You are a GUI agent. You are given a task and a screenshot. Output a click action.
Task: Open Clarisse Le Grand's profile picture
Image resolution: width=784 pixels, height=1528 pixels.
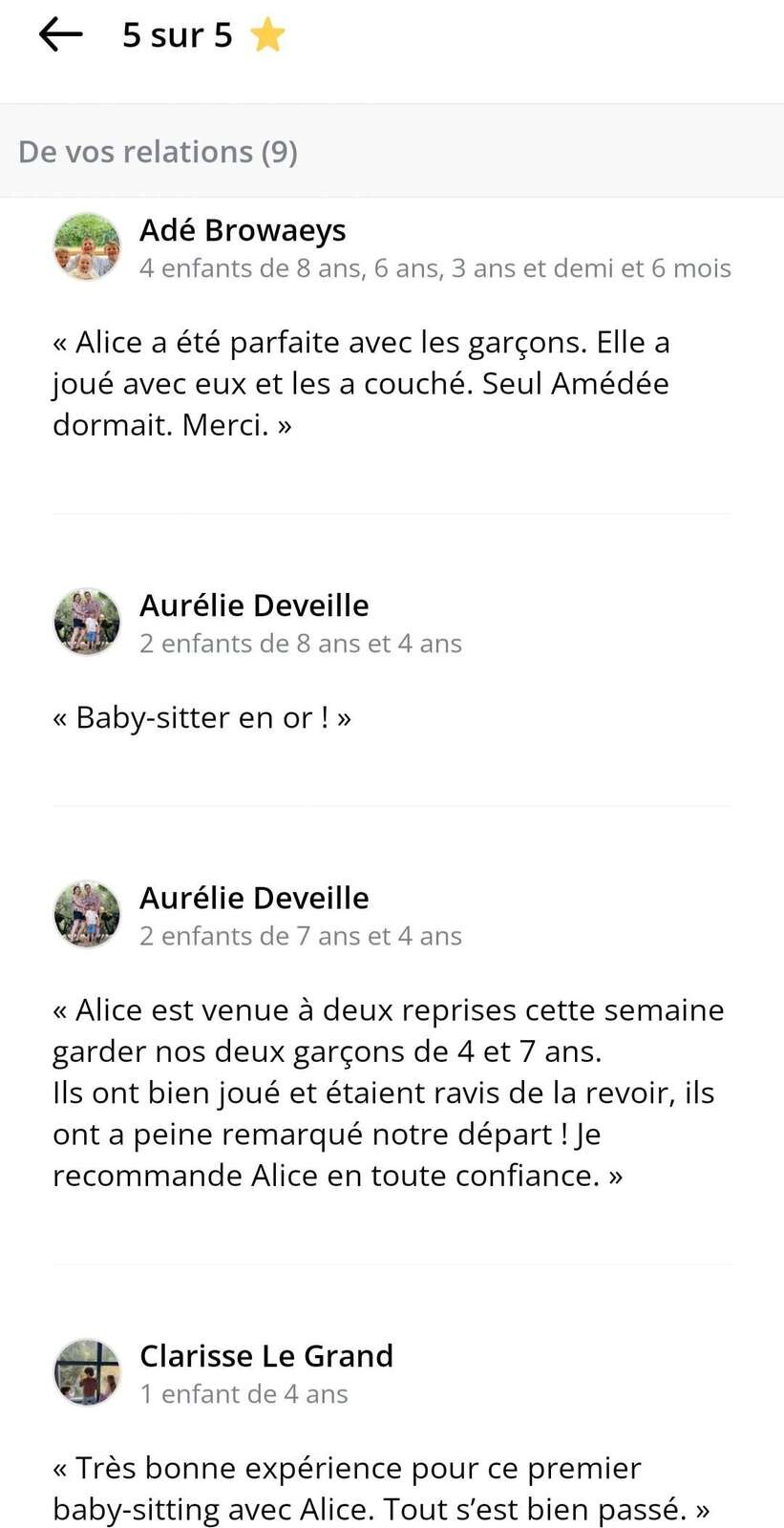tap(87, 1372)
